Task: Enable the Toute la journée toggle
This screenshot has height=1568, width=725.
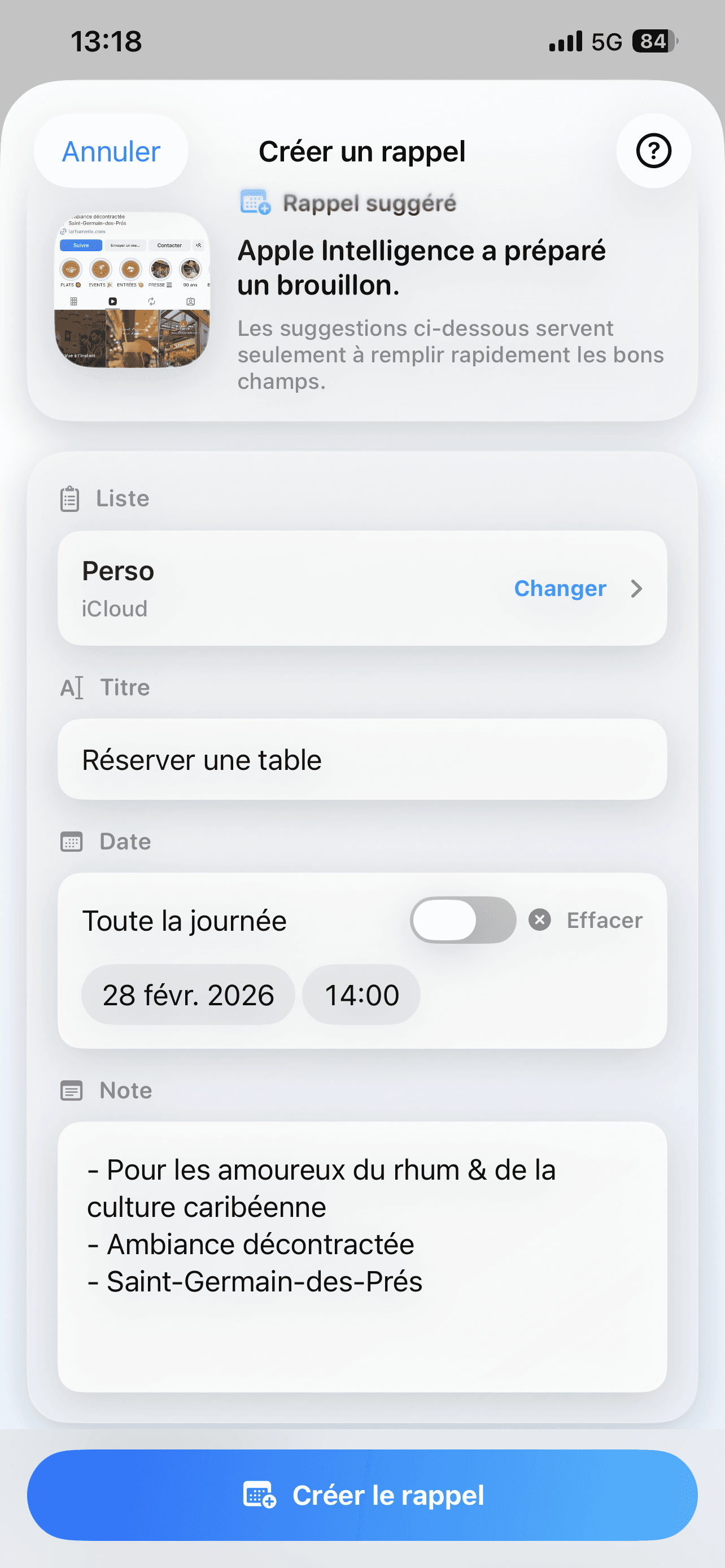Action: [x=463, y=921]
